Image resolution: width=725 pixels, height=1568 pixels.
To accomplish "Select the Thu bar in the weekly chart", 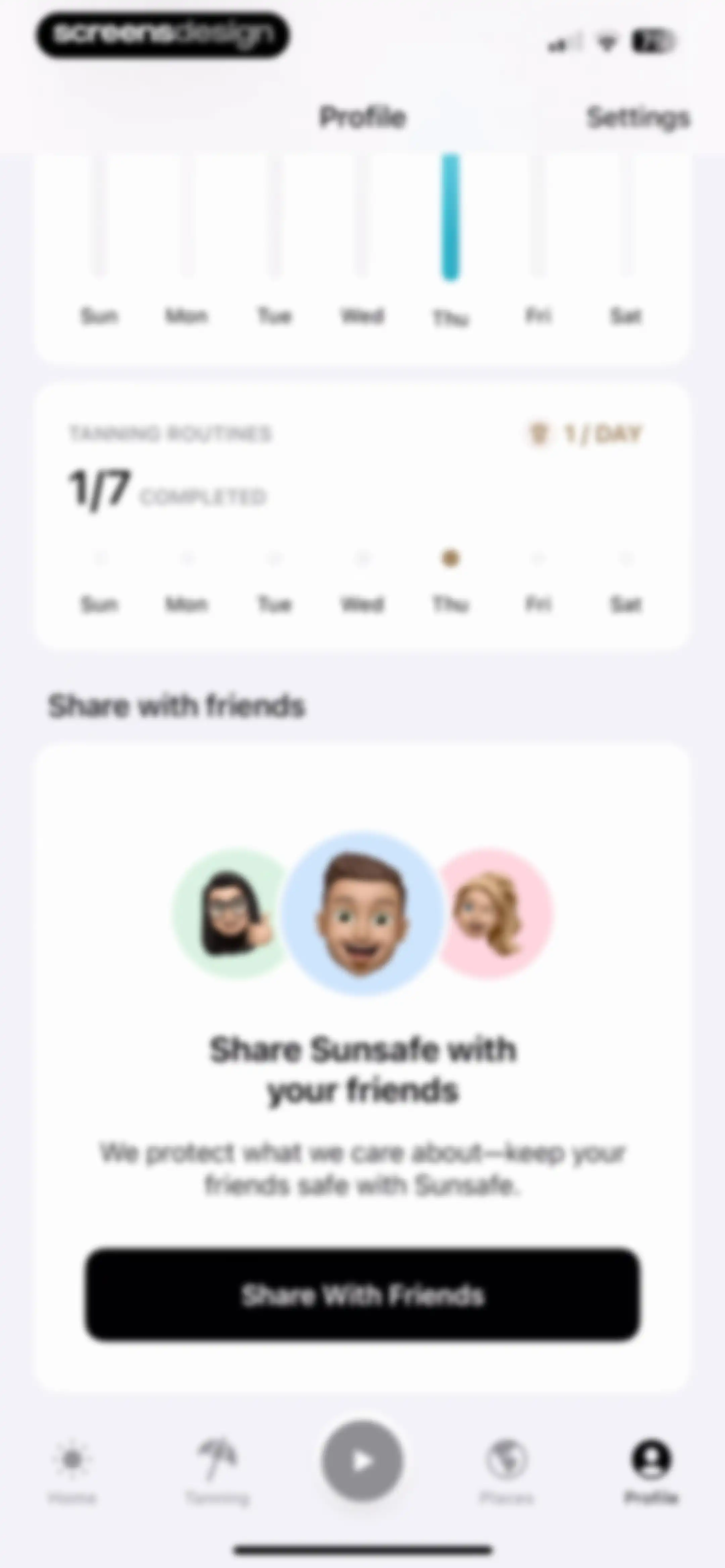I will tap(450, 217).
